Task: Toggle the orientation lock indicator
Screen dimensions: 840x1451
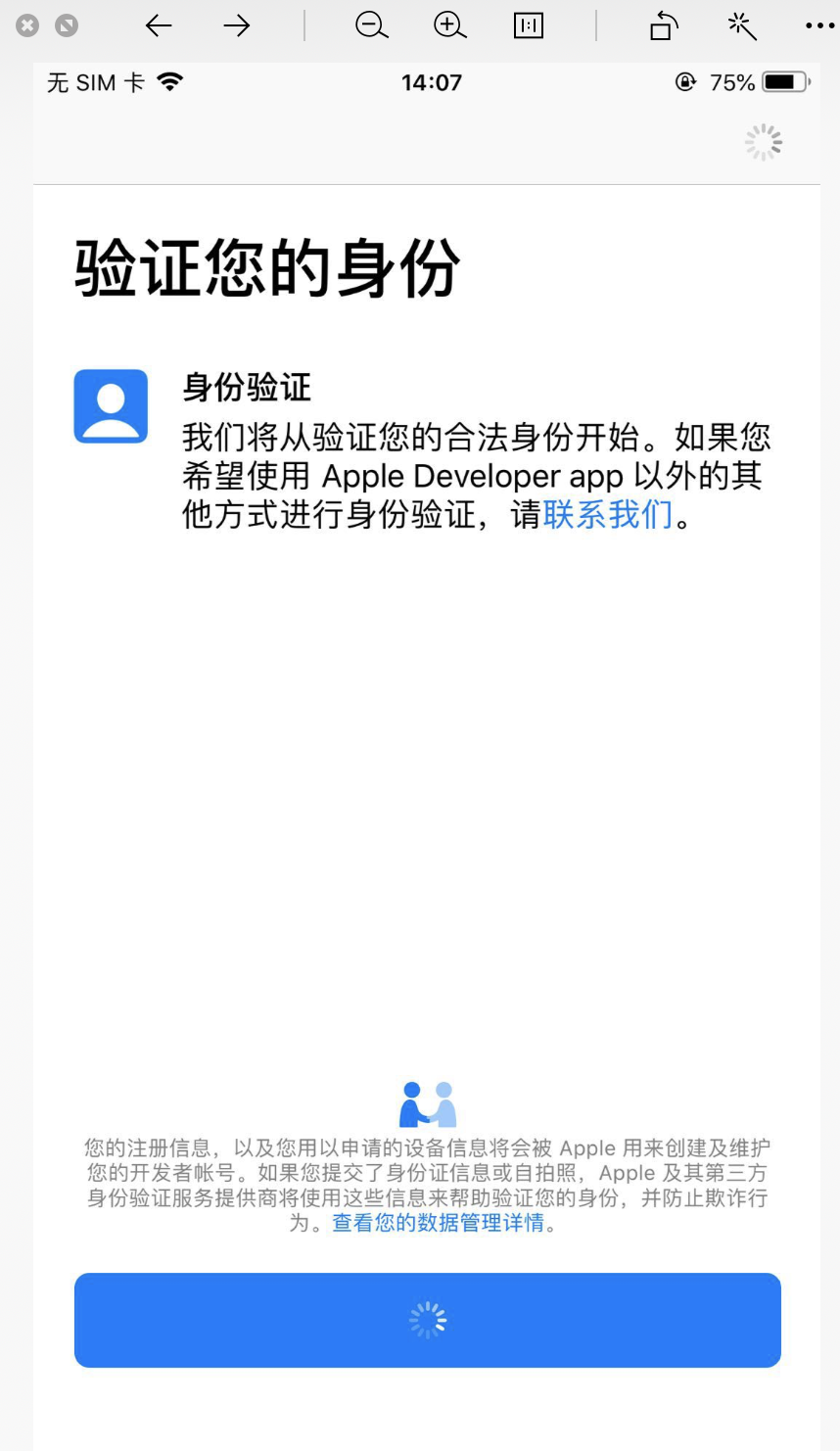Action: pyautogui.click(x=688, y=82)
